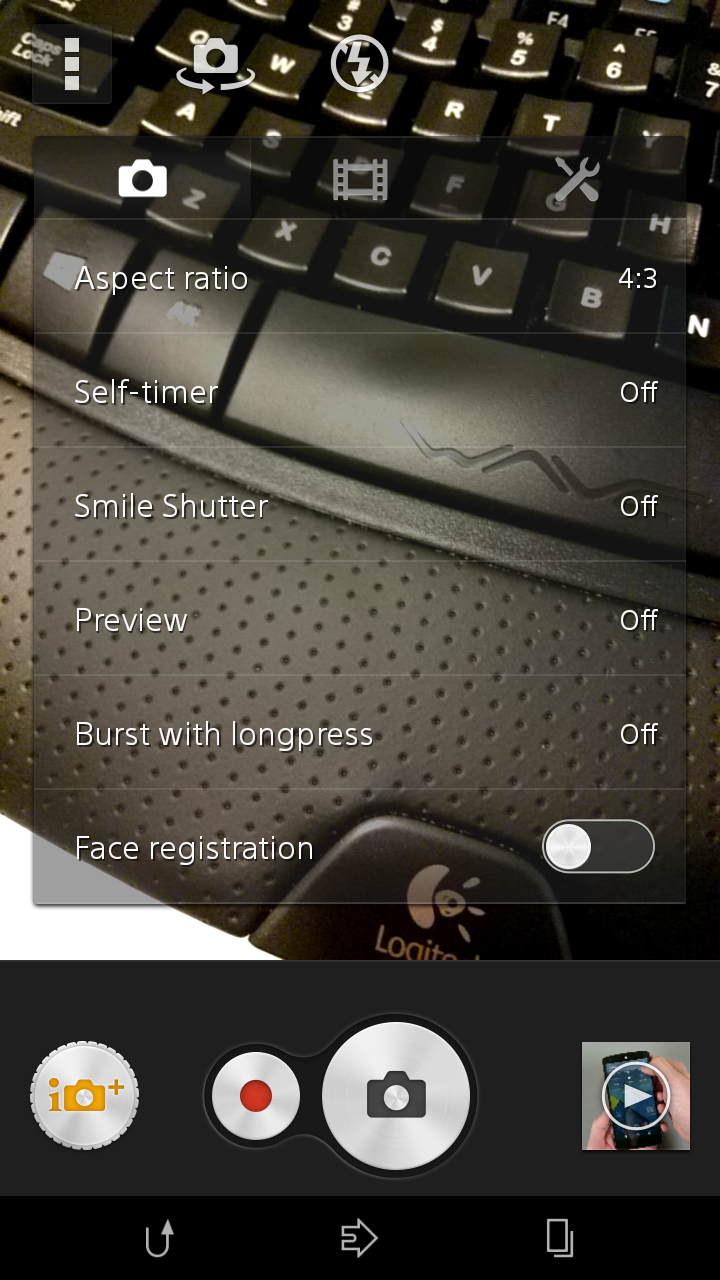Image resolution: width=720 pixels, height=1280 pixels.
Task: Open the Preview setting
Action: [360, 620]
